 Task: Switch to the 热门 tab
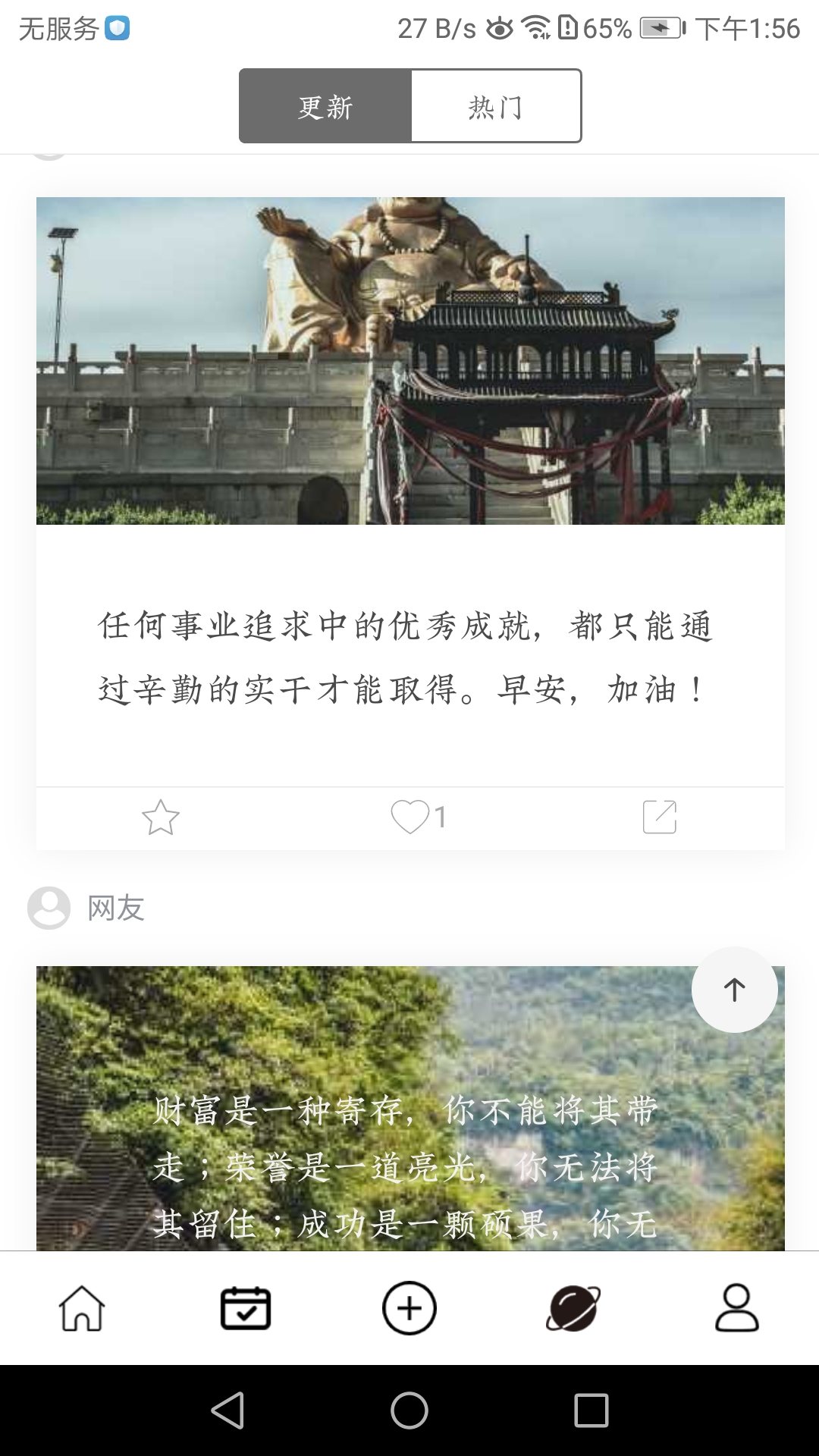click(496, 106)
